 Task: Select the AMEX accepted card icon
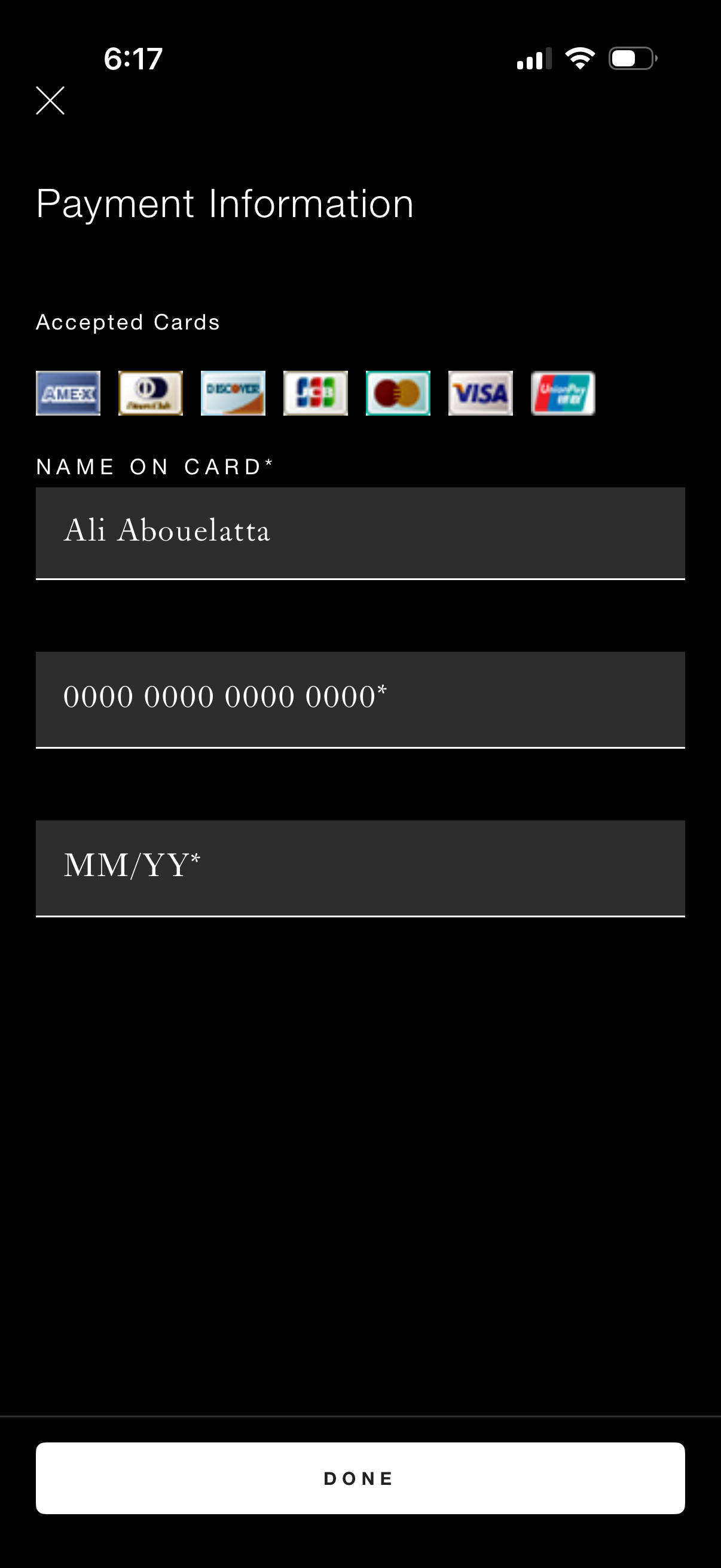[x=68, y=394]
